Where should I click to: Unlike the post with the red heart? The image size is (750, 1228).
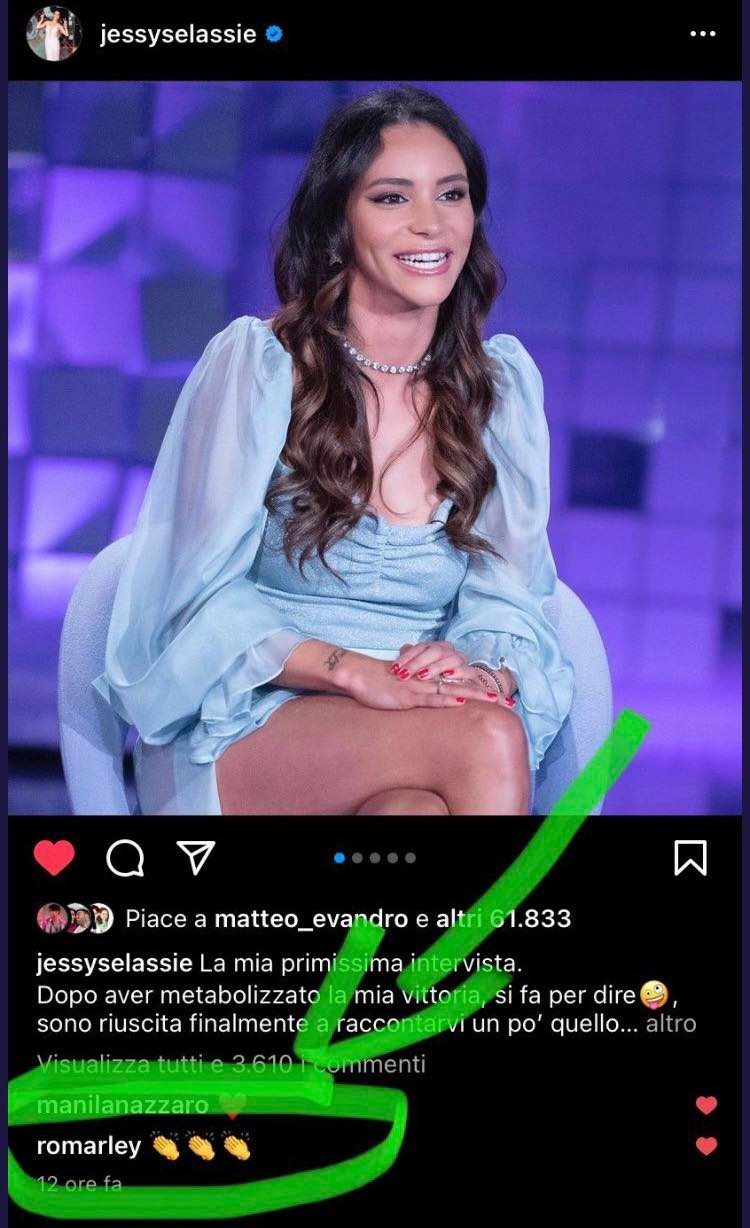coord(55,857)
